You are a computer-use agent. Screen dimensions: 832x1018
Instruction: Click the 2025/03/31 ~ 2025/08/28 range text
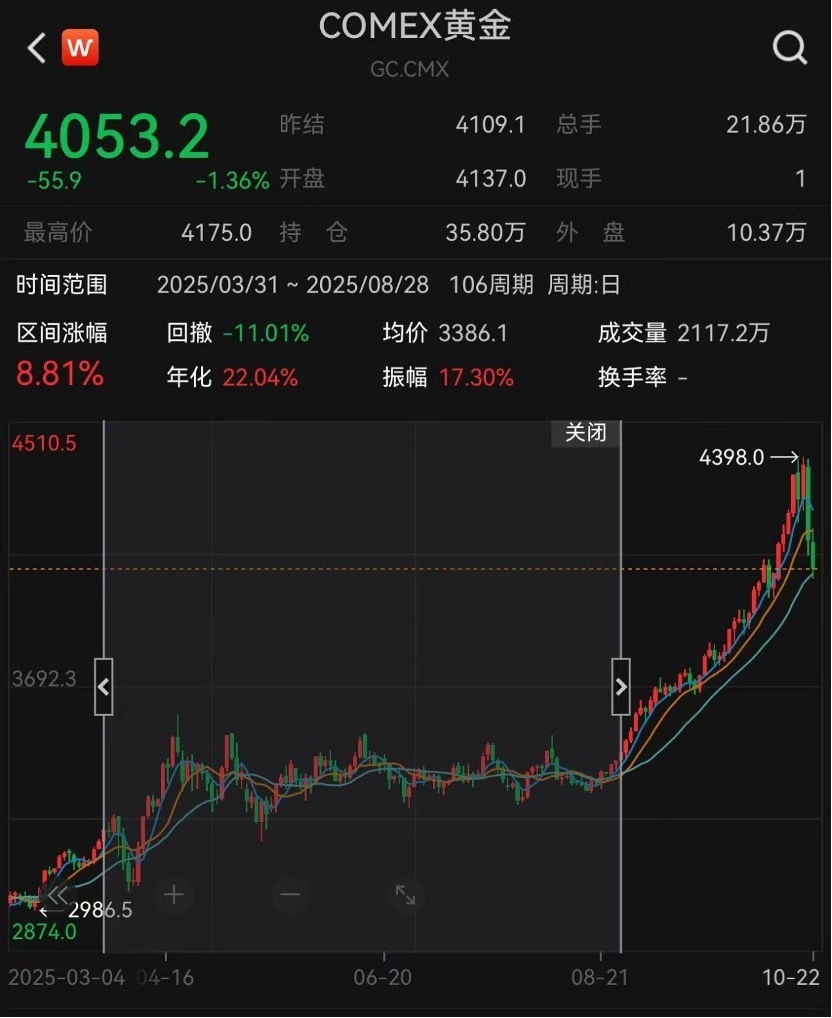[x=293, y=285]
